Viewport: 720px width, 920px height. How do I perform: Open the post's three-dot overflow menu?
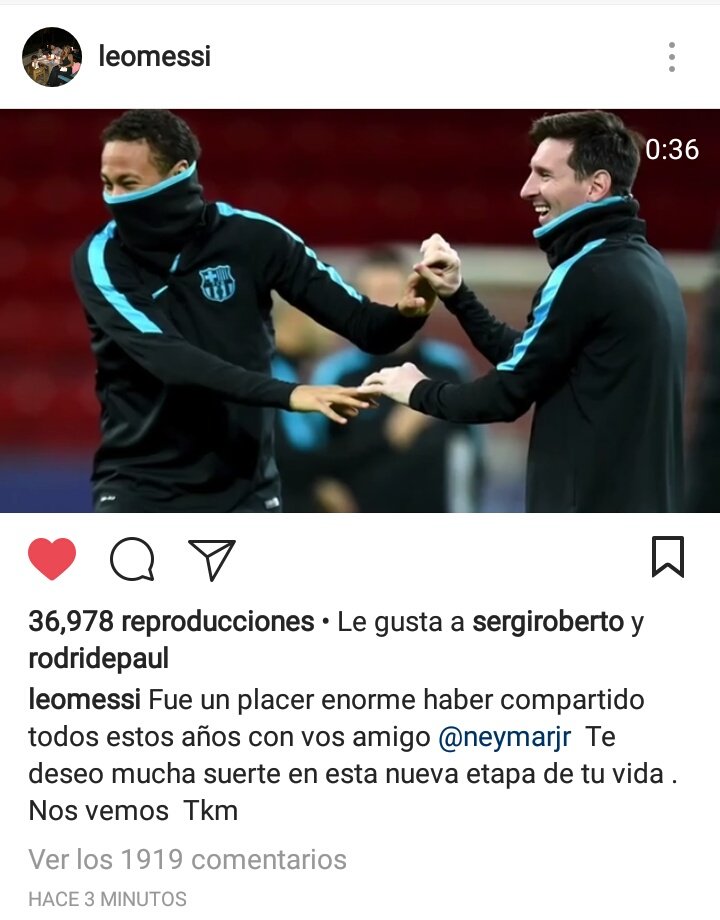671,57
